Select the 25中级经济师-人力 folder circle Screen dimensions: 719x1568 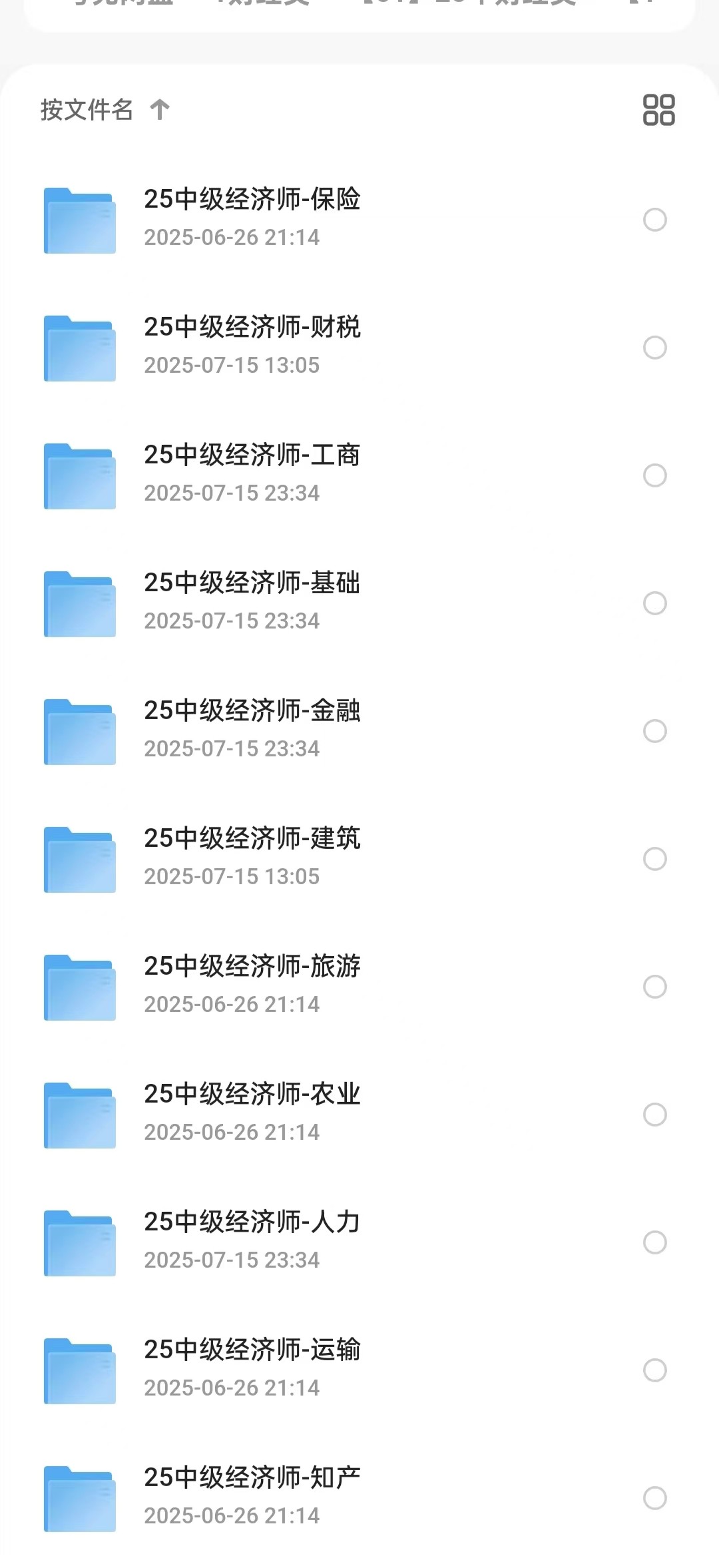pos(655,1242)
